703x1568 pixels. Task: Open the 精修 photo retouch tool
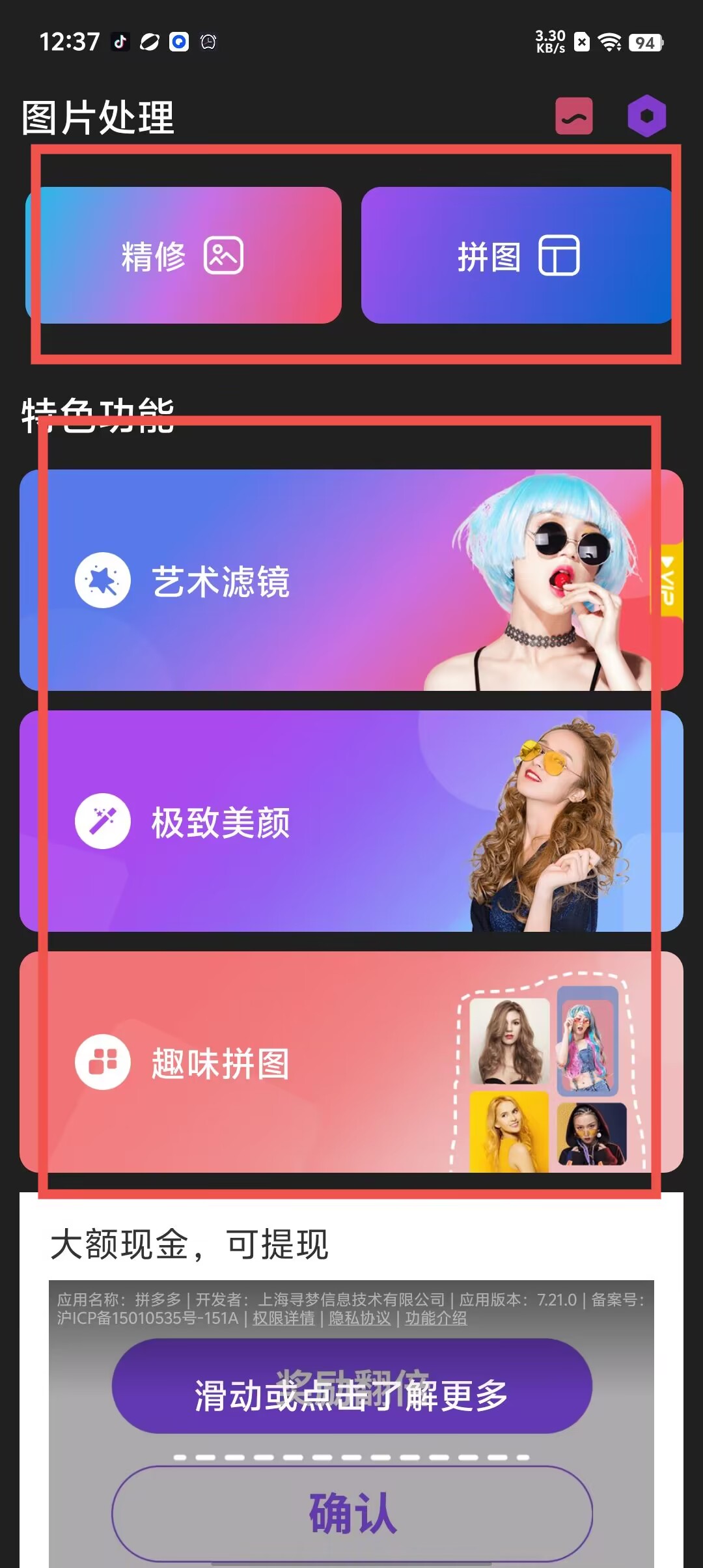tap(184, 255)
